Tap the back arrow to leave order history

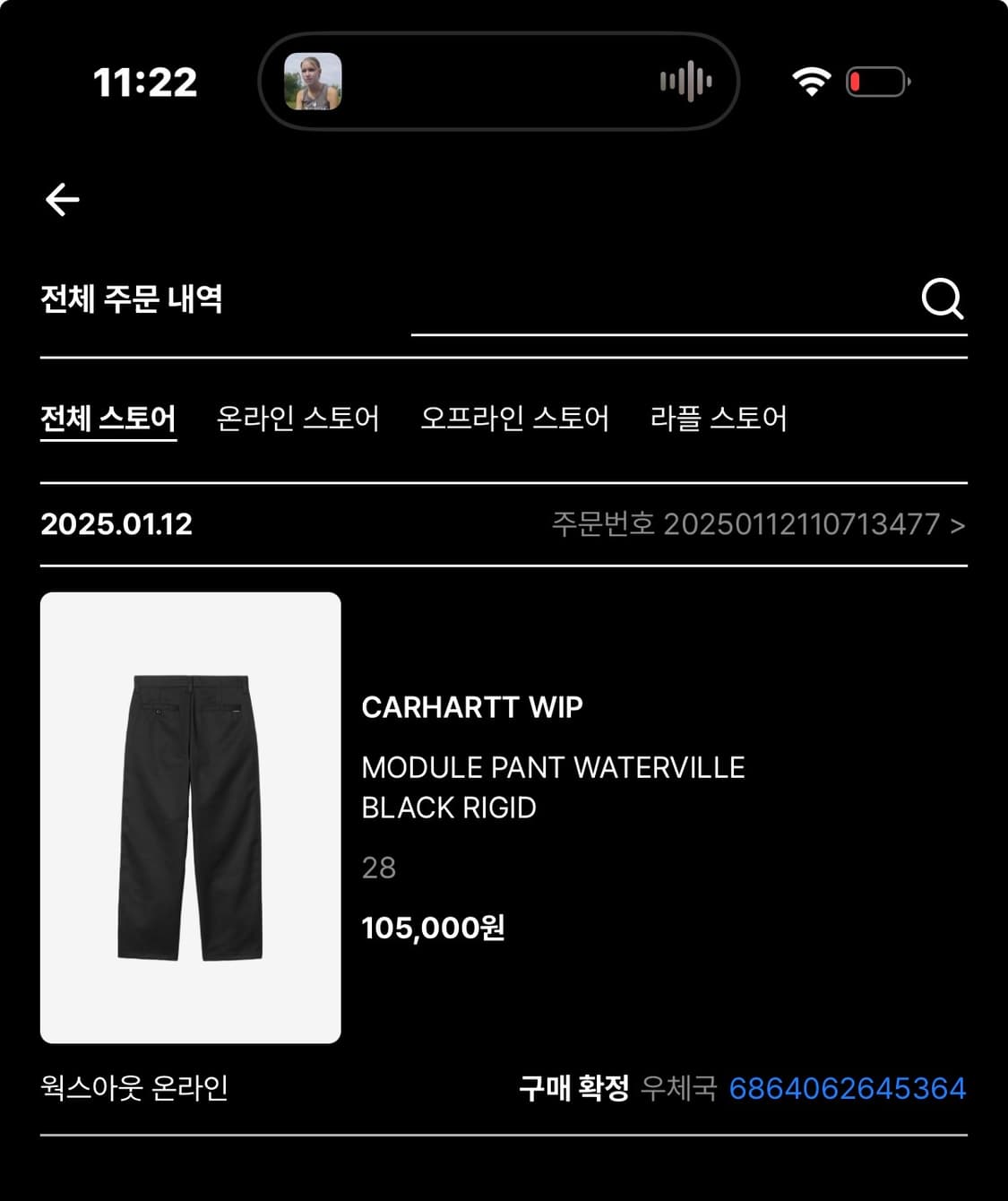pyautogui.click(x=61, y=199)
